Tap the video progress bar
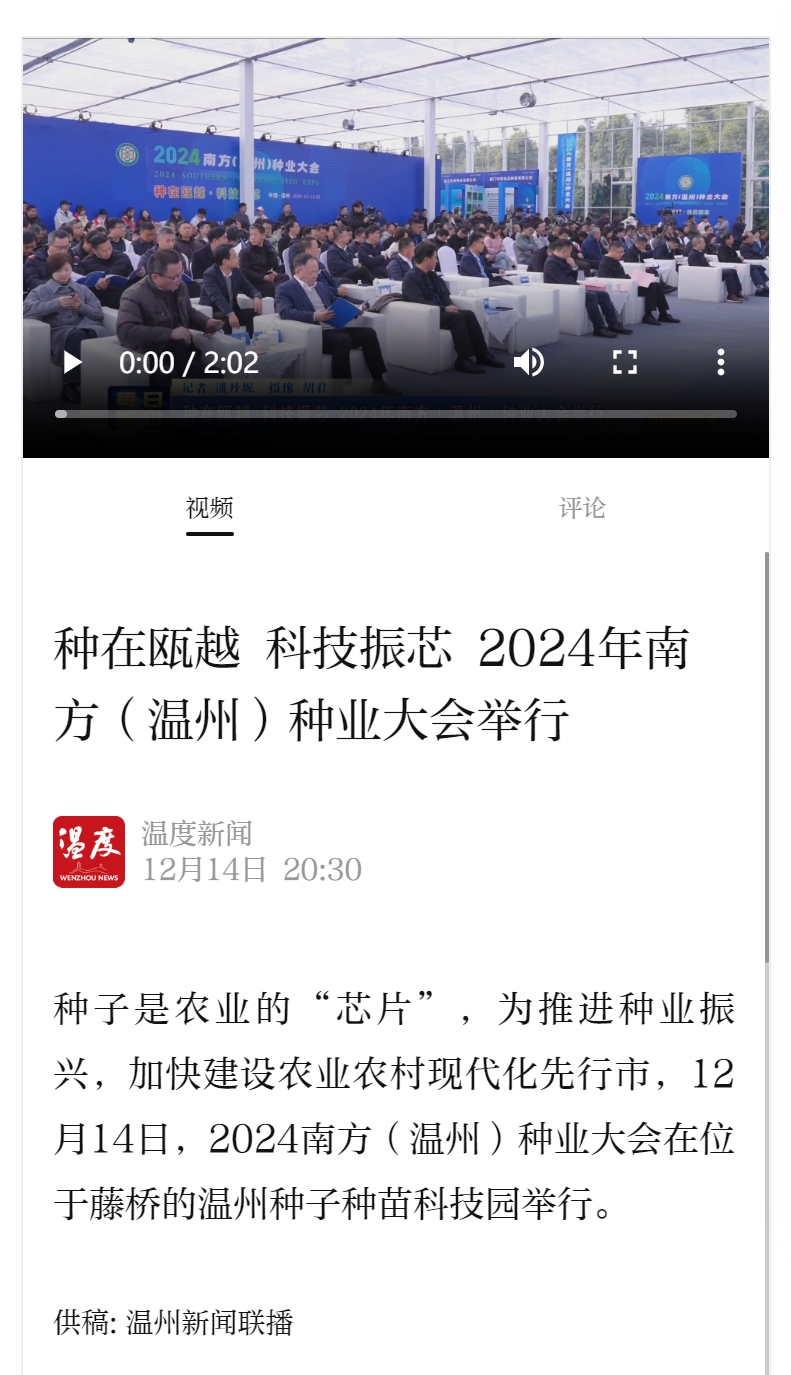The width and height of the screenshot is (791, 1375). [x=397, y=414]
